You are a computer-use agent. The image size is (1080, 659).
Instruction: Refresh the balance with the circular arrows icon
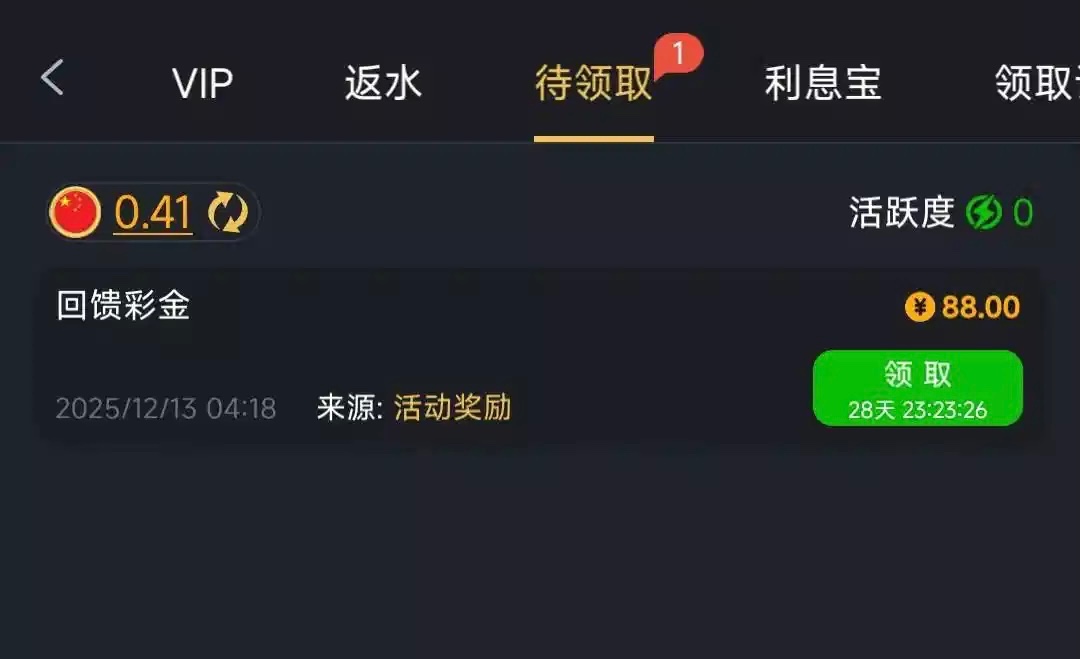pos(227,213)
